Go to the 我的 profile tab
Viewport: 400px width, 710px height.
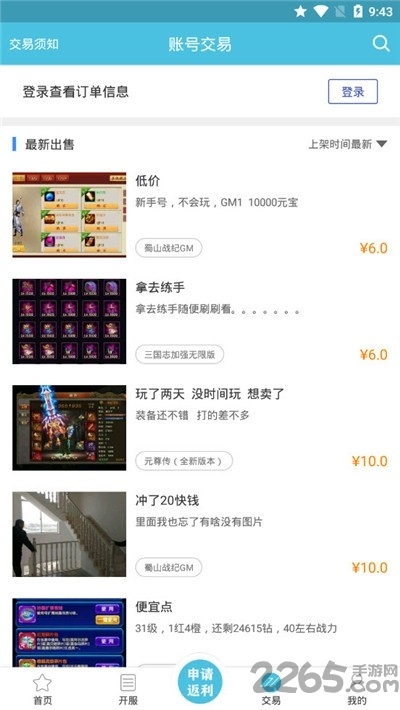(357, 689)
